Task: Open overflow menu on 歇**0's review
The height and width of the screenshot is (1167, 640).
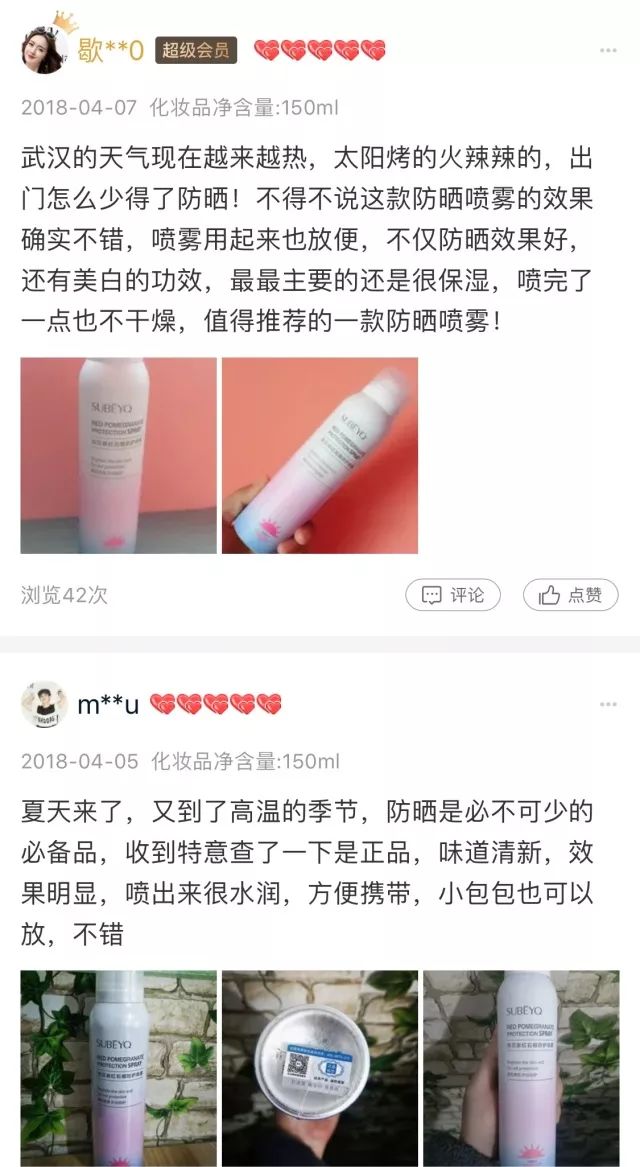Action: (608, 50)
